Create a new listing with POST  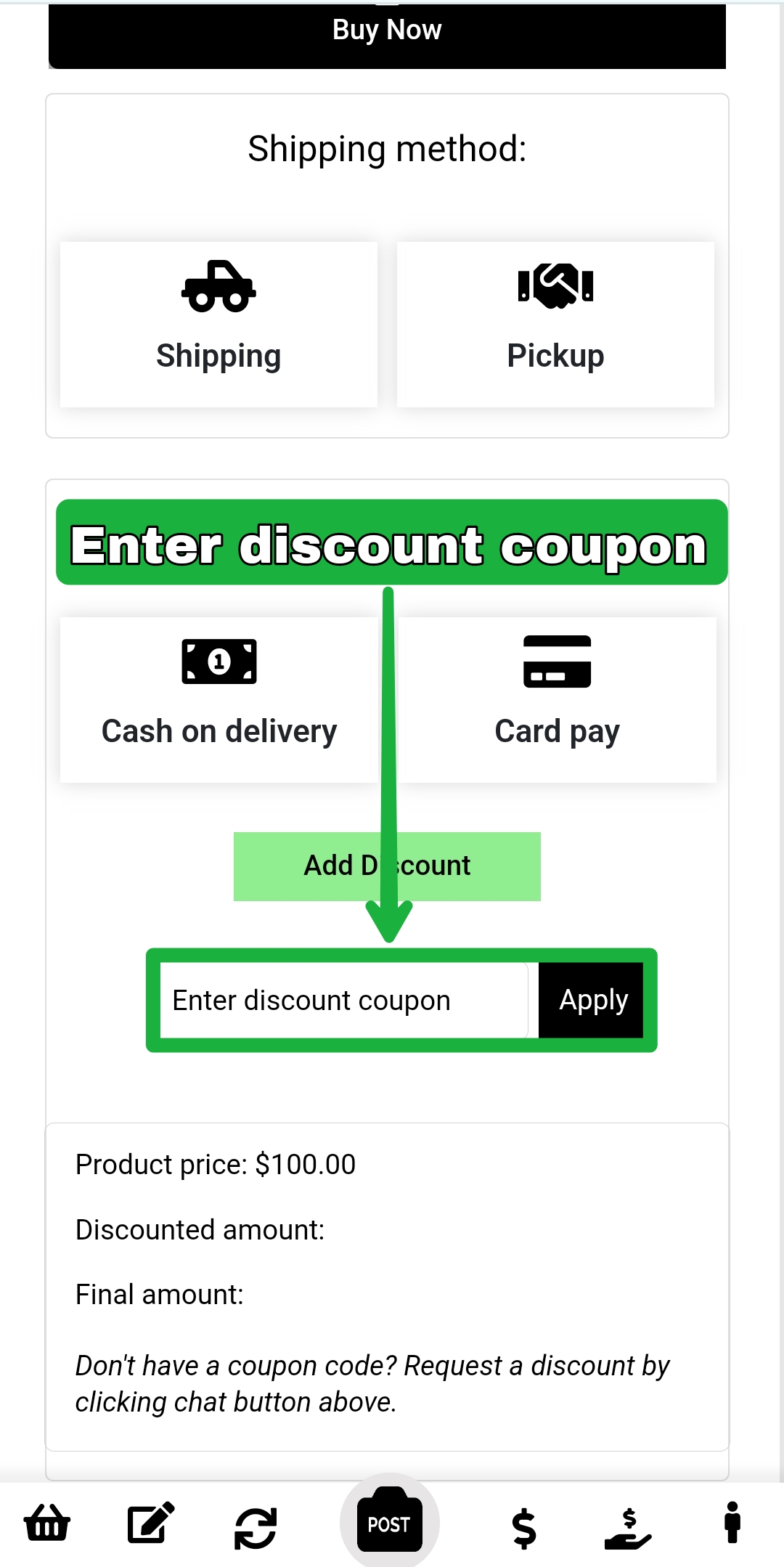click(389, 1522)
